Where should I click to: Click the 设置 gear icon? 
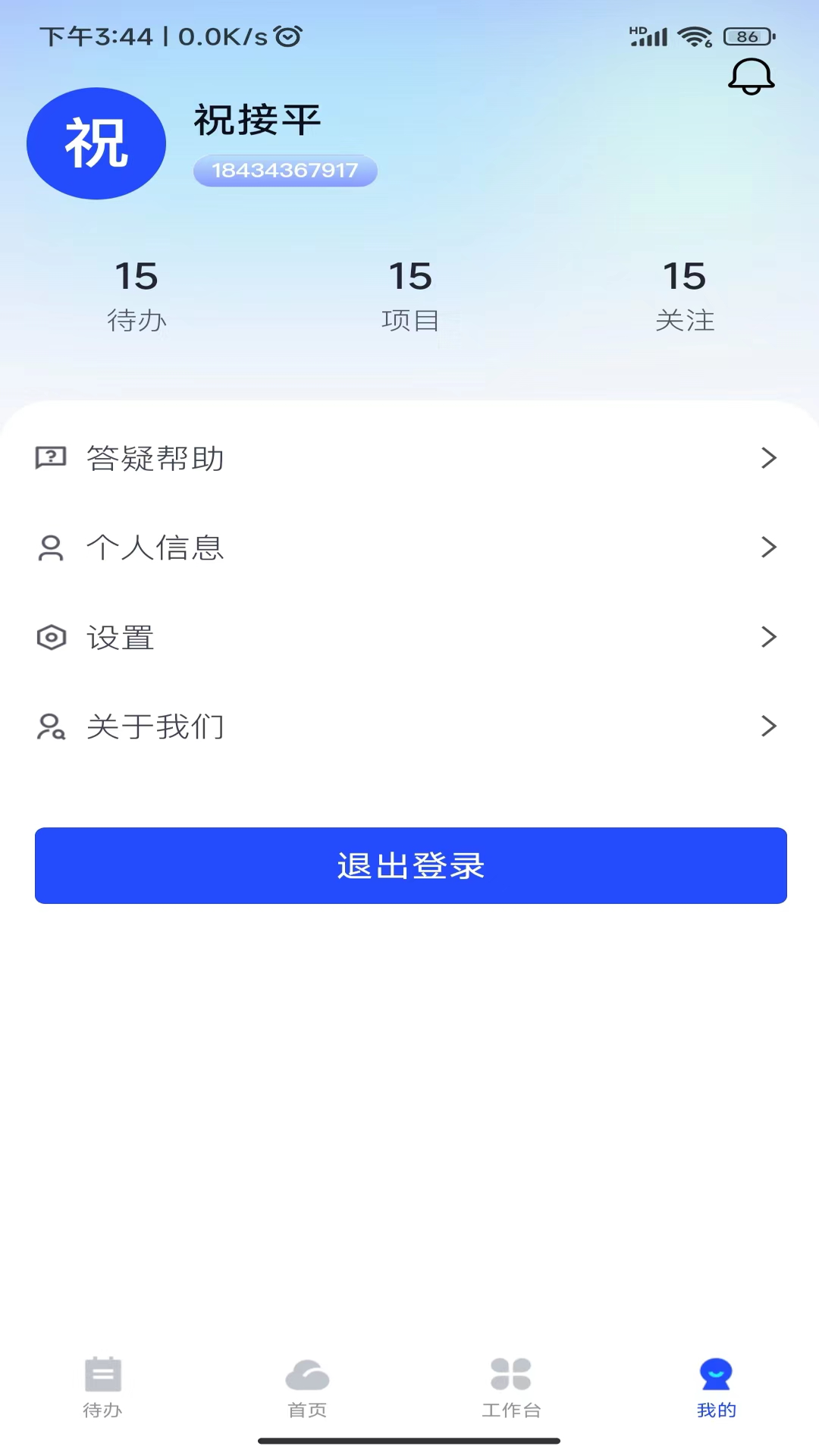tap(50, 637)
